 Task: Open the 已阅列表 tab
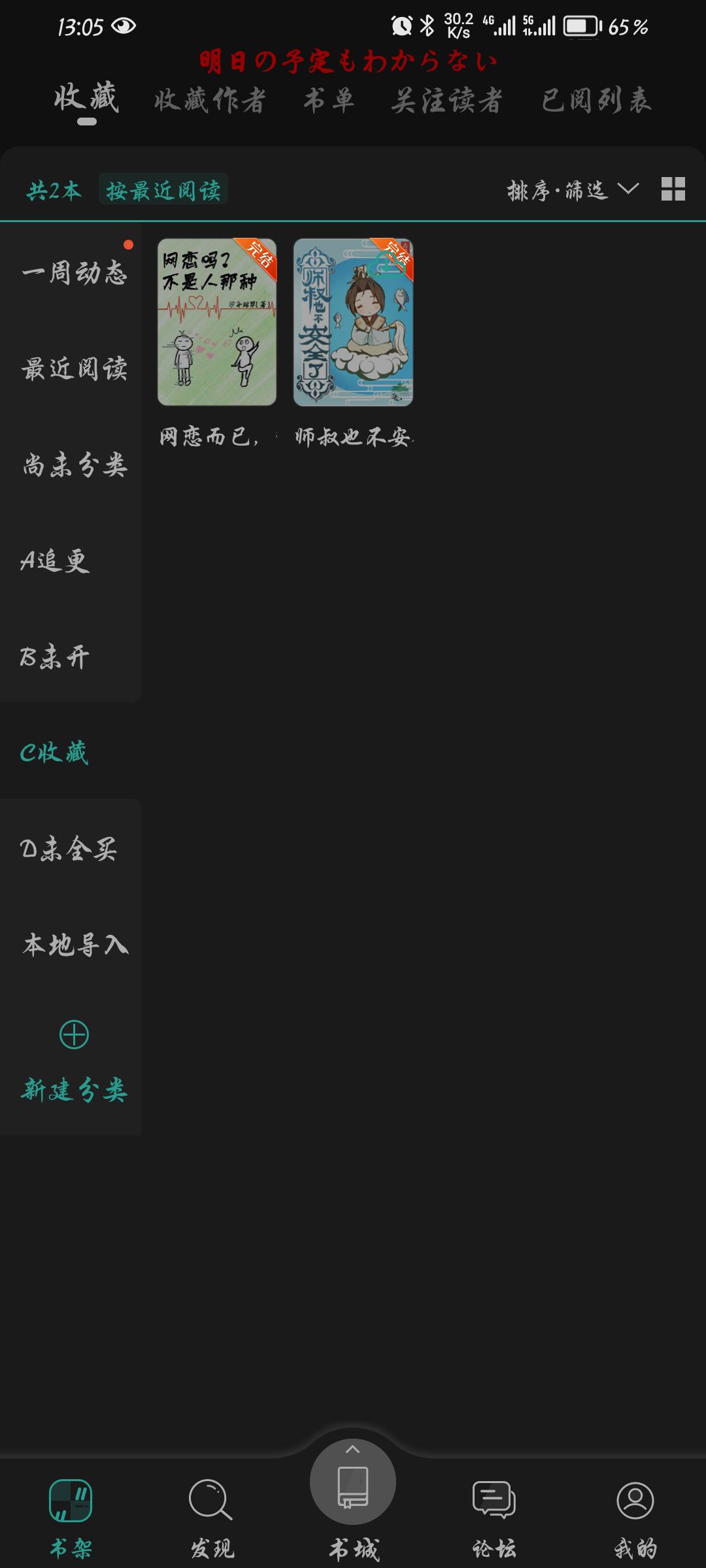tap(597, 101)
